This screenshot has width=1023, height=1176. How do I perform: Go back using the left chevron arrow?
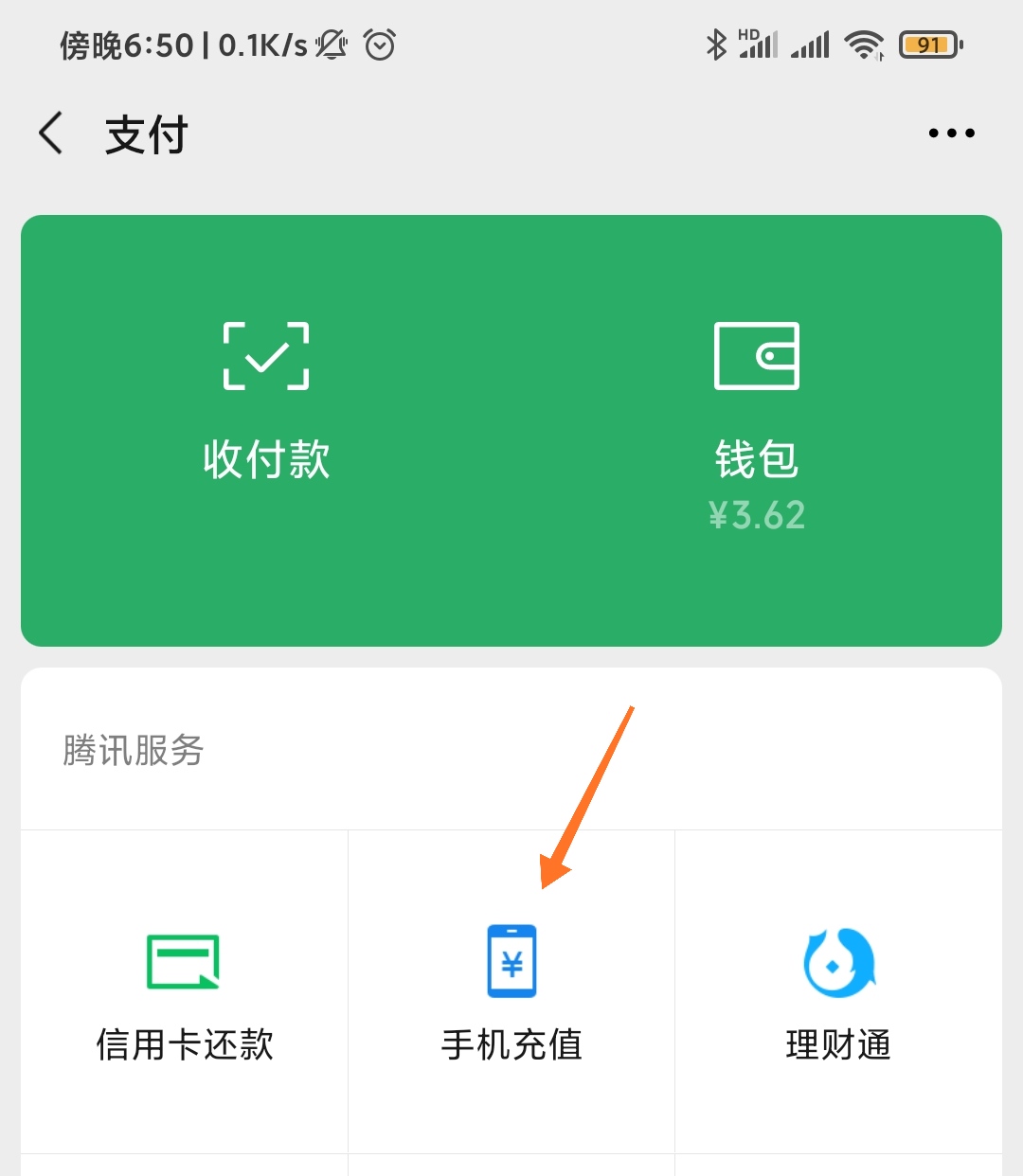50,133
